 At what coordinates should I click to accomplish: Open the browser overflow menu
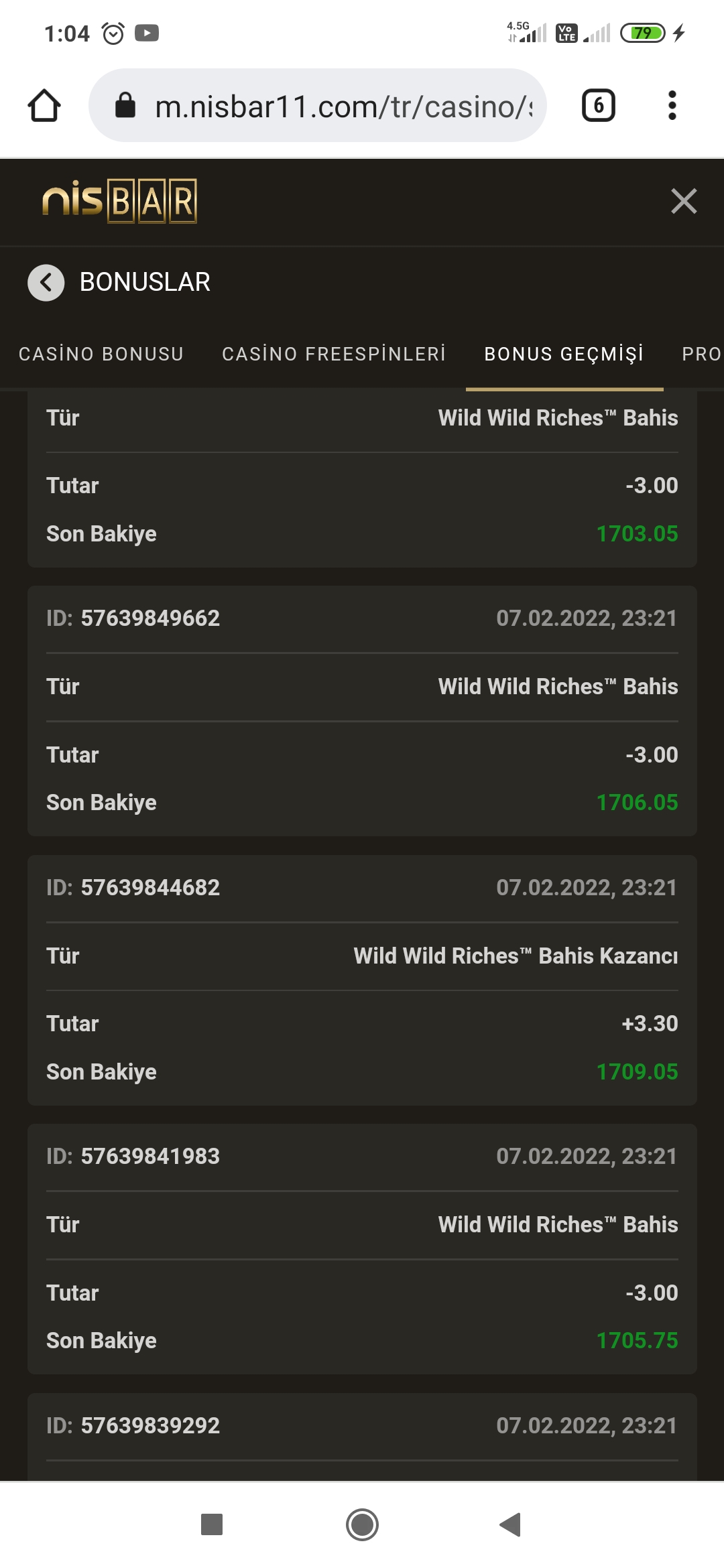672,105
